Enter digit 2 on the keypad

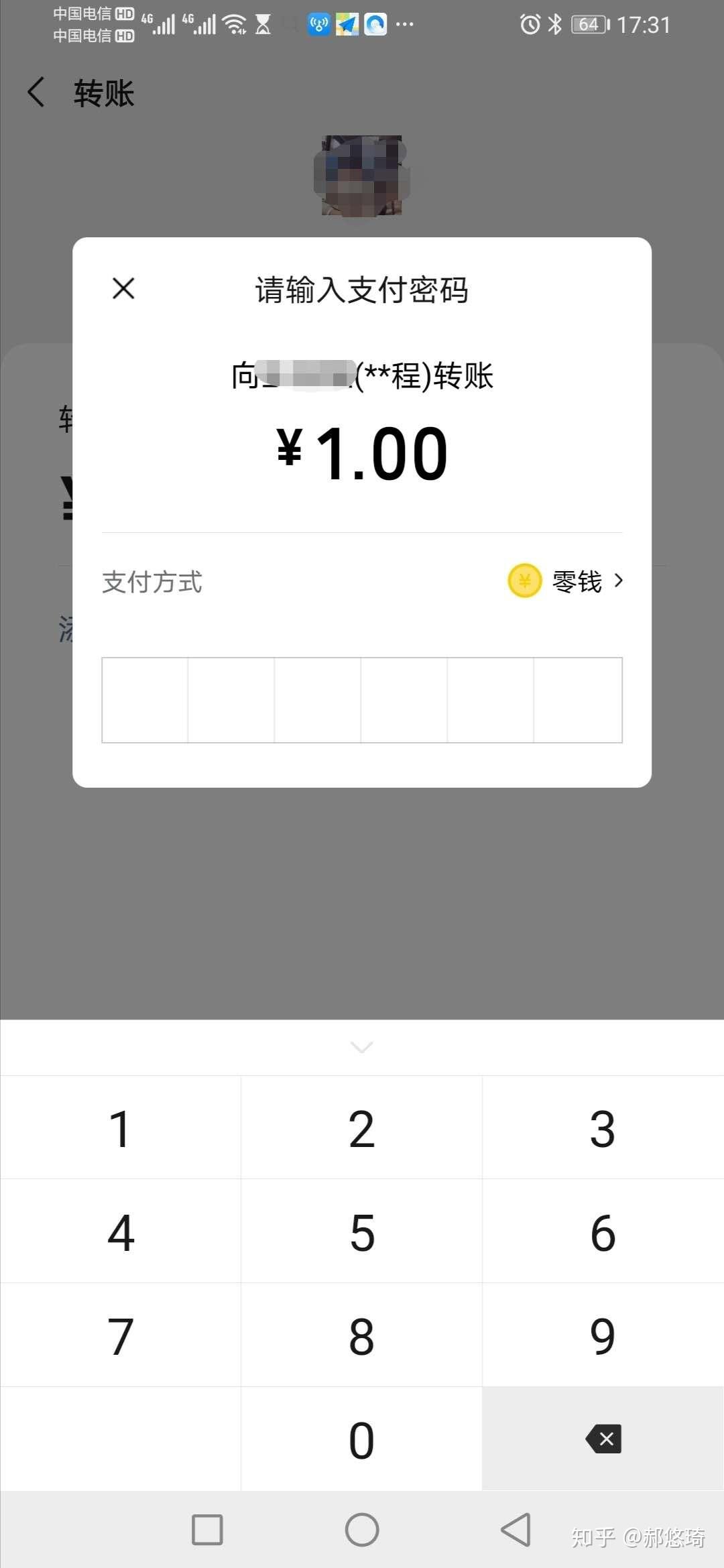coord(362,1128)
